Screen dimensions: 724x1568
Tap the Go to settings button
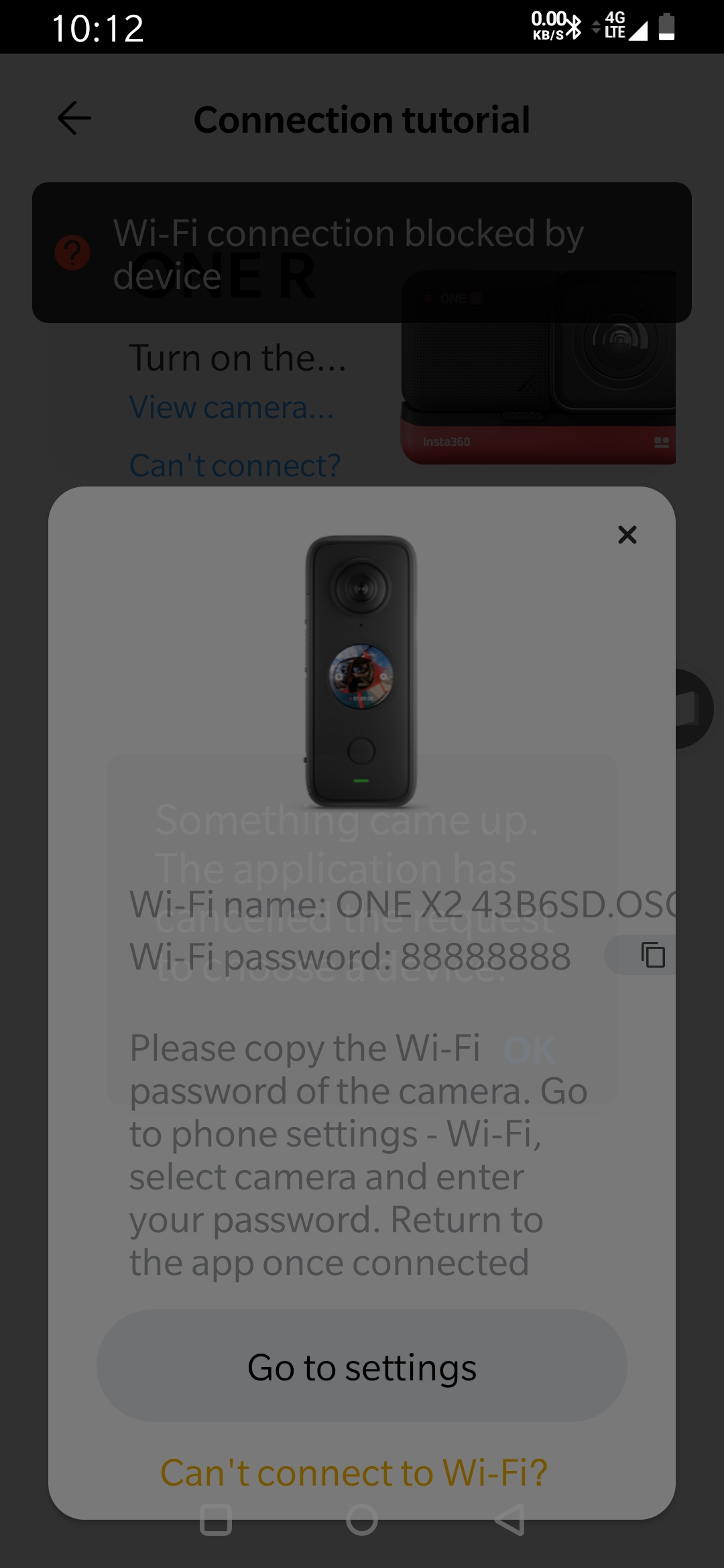tap(362, 1367)
